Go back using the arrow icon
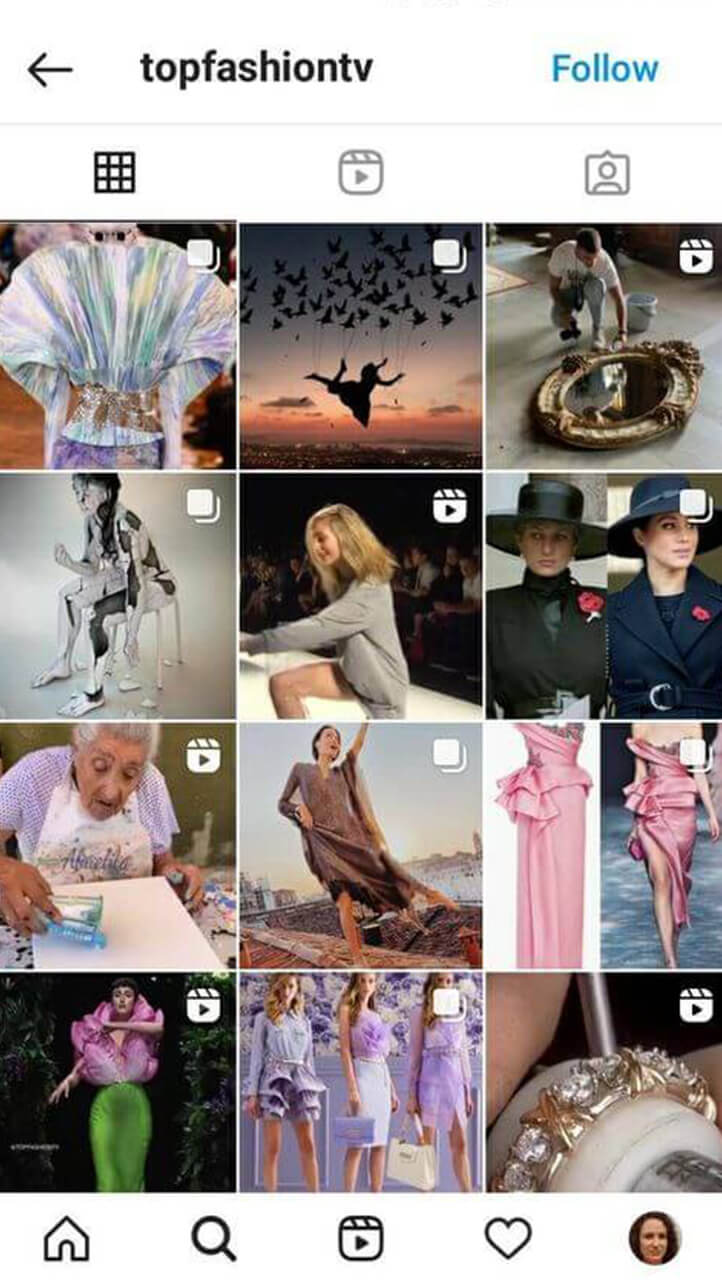 coord(50,70)
